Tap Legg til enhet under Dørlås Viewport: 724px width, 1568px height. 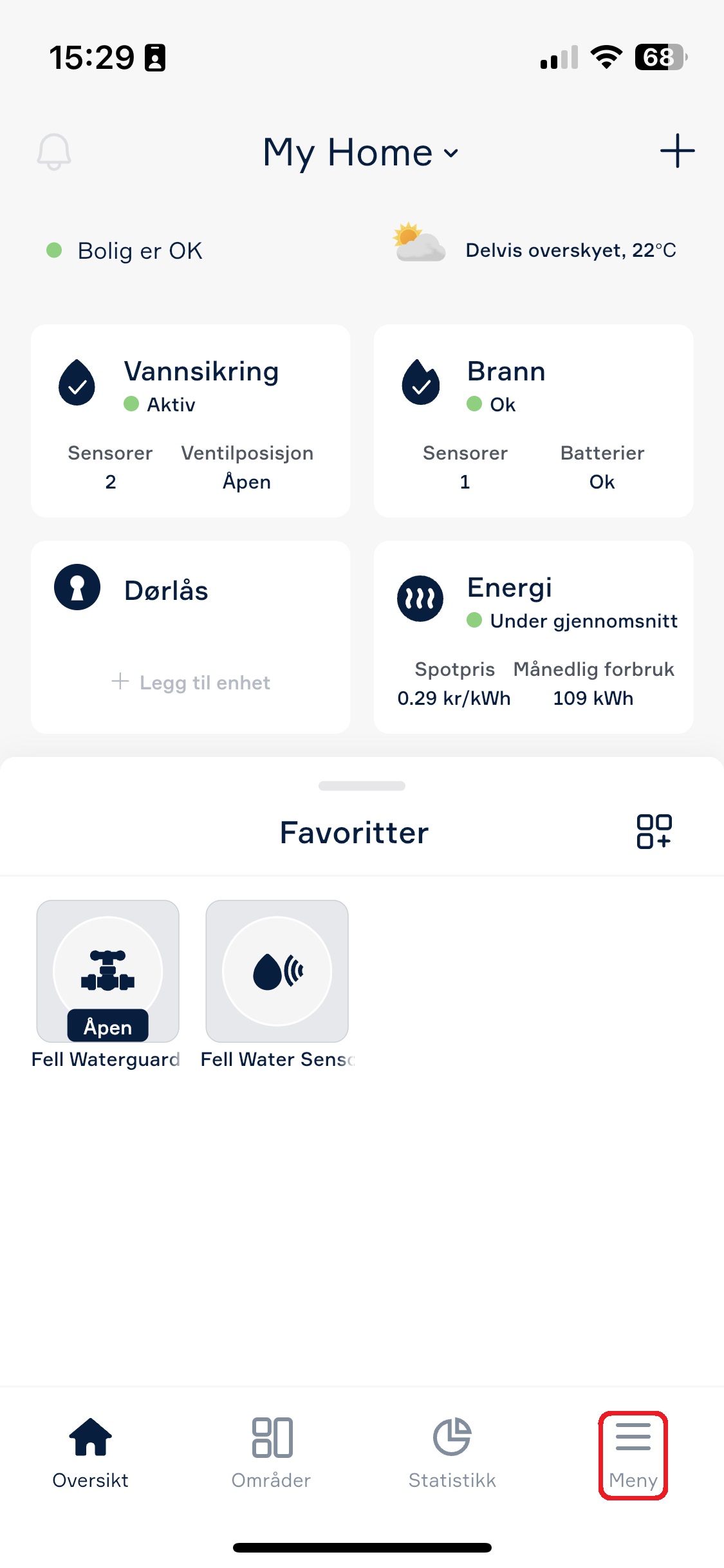point(191,682)
